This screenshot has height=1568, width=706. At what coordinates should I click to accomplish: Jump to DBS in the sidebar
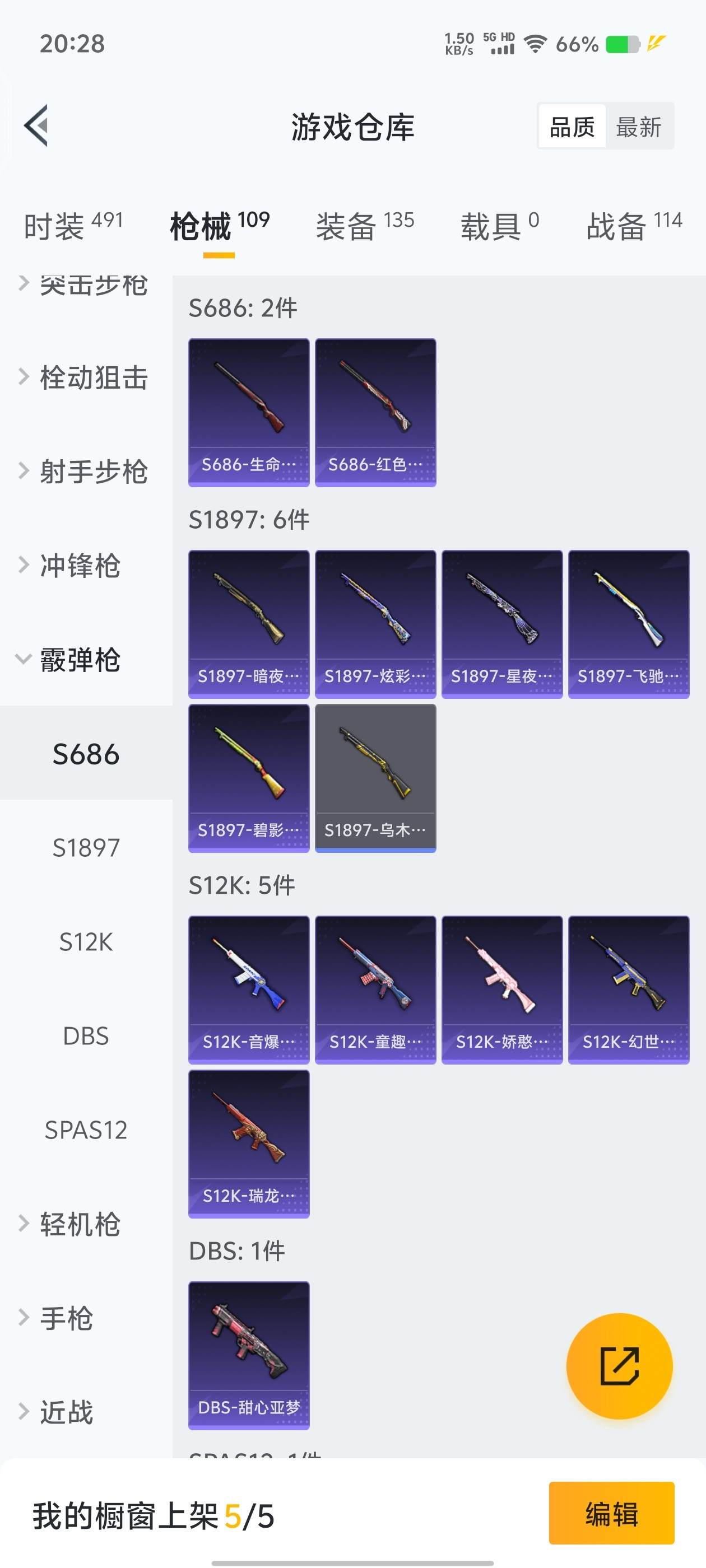[x=86, y=1036]
